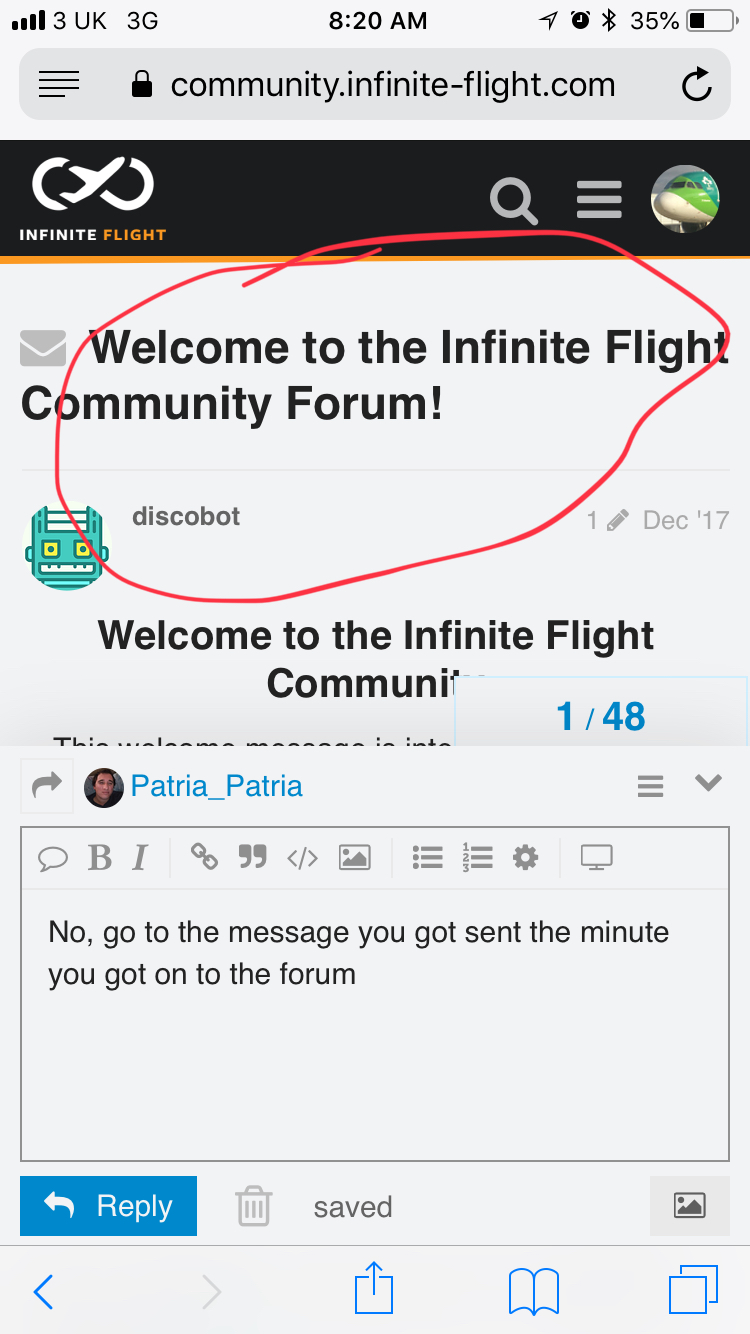Send the reply with Reply button
The image size is (750, 1334).
pyautogui.click(x=108, y=1206)
